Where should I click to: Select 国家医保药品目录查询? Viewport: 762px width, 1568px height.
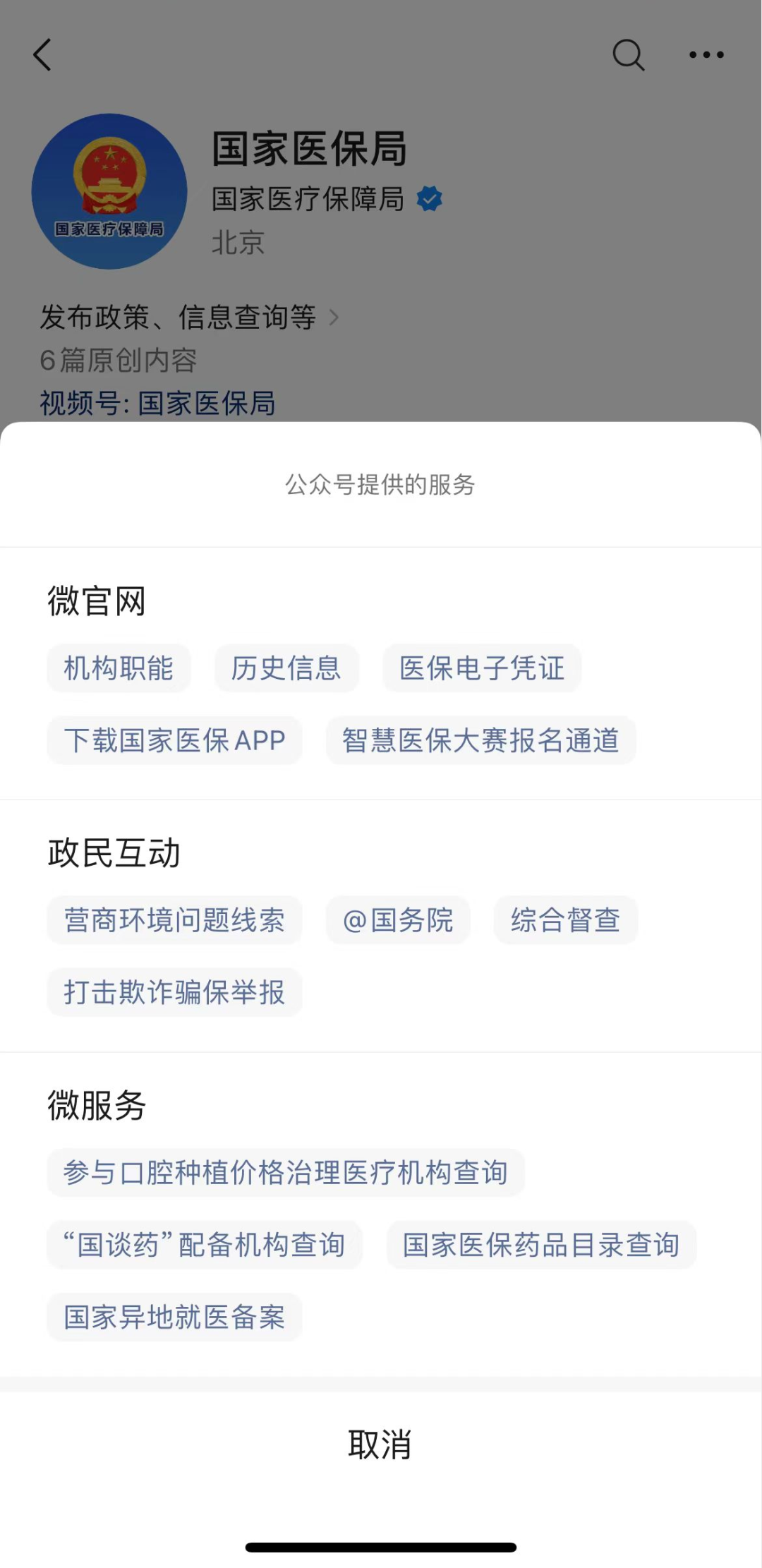[x=541, y=1245]
